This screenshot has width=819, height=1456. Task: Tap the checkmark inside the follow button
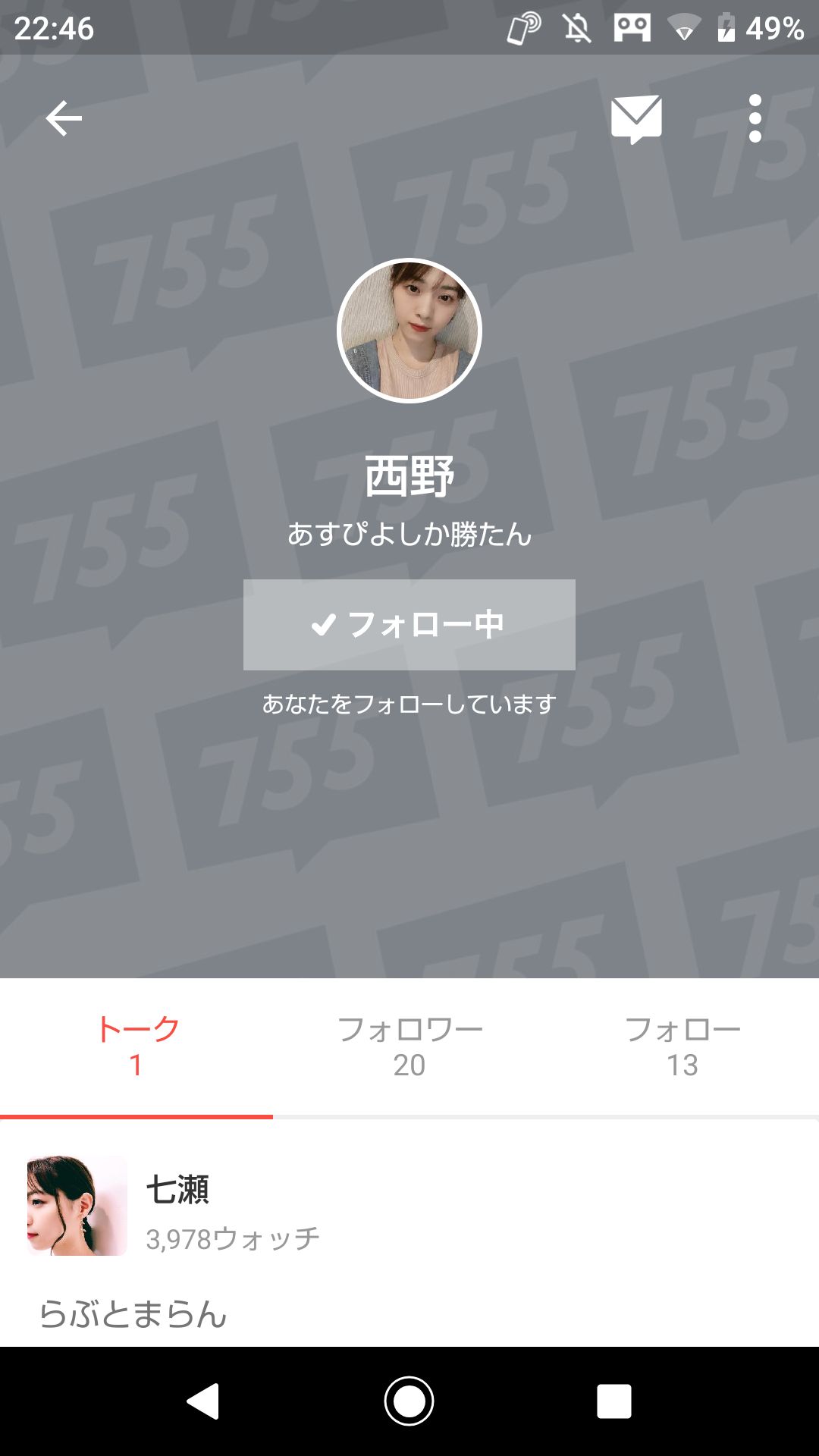click(x=322, y=623)
